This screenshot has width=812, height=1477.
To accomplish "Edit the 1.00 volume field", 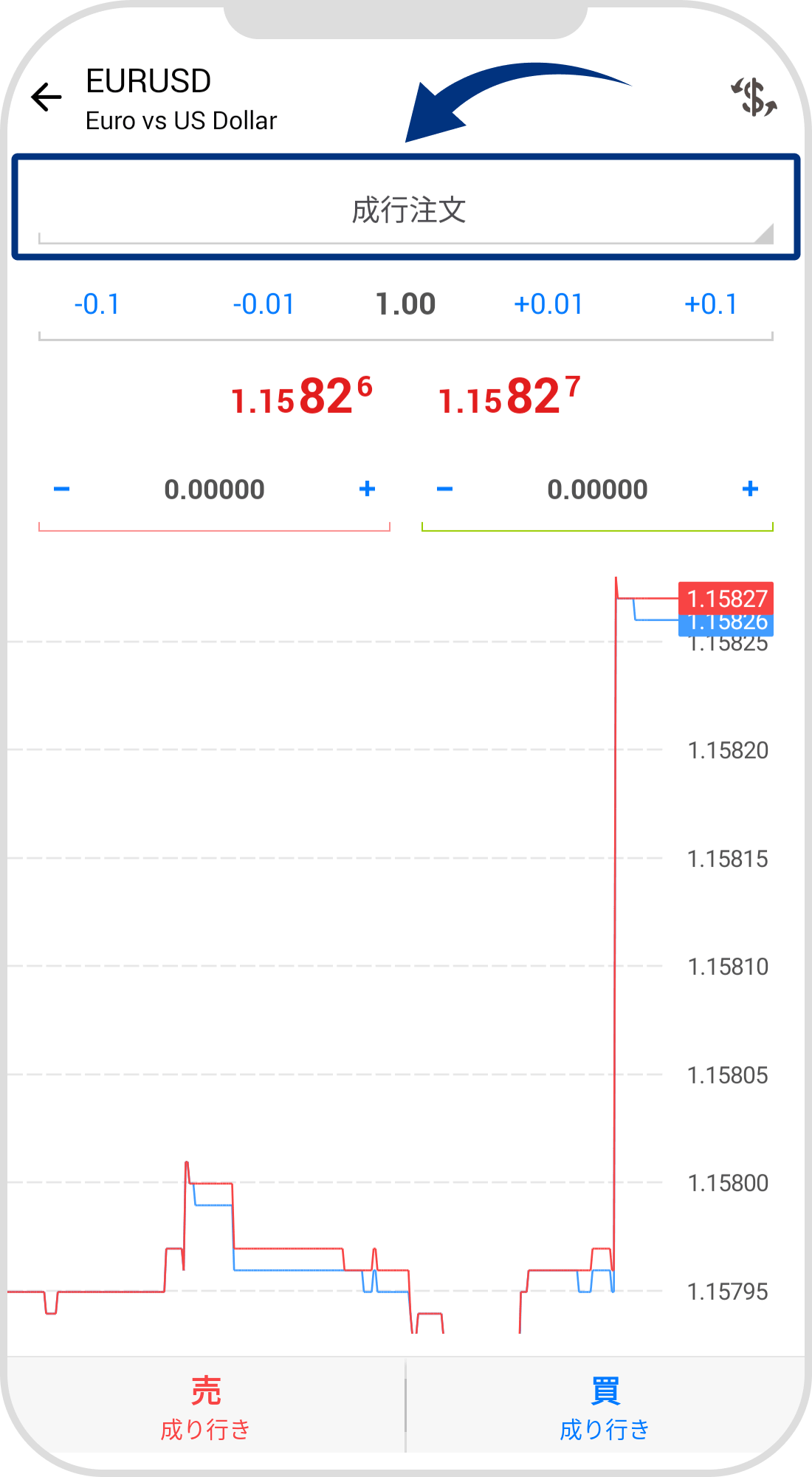I will point(405,304).
